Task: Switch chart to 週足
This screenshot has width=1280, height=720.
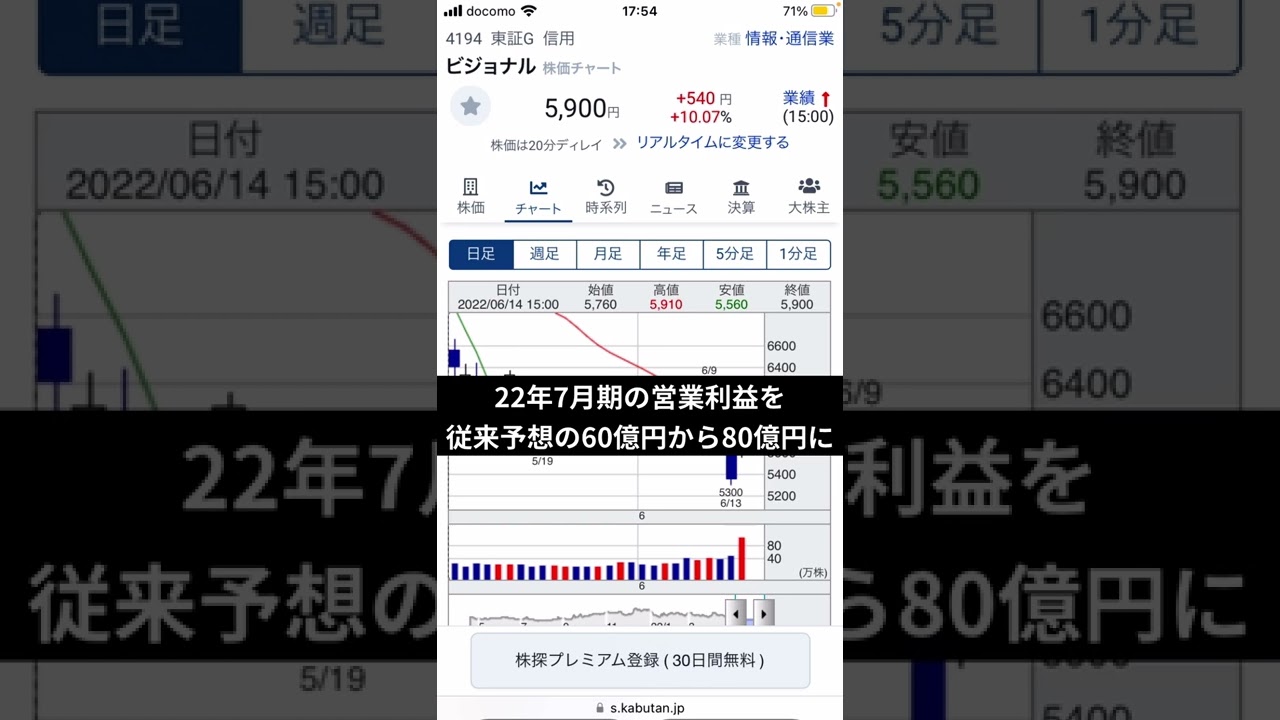Action: [545, 254]
